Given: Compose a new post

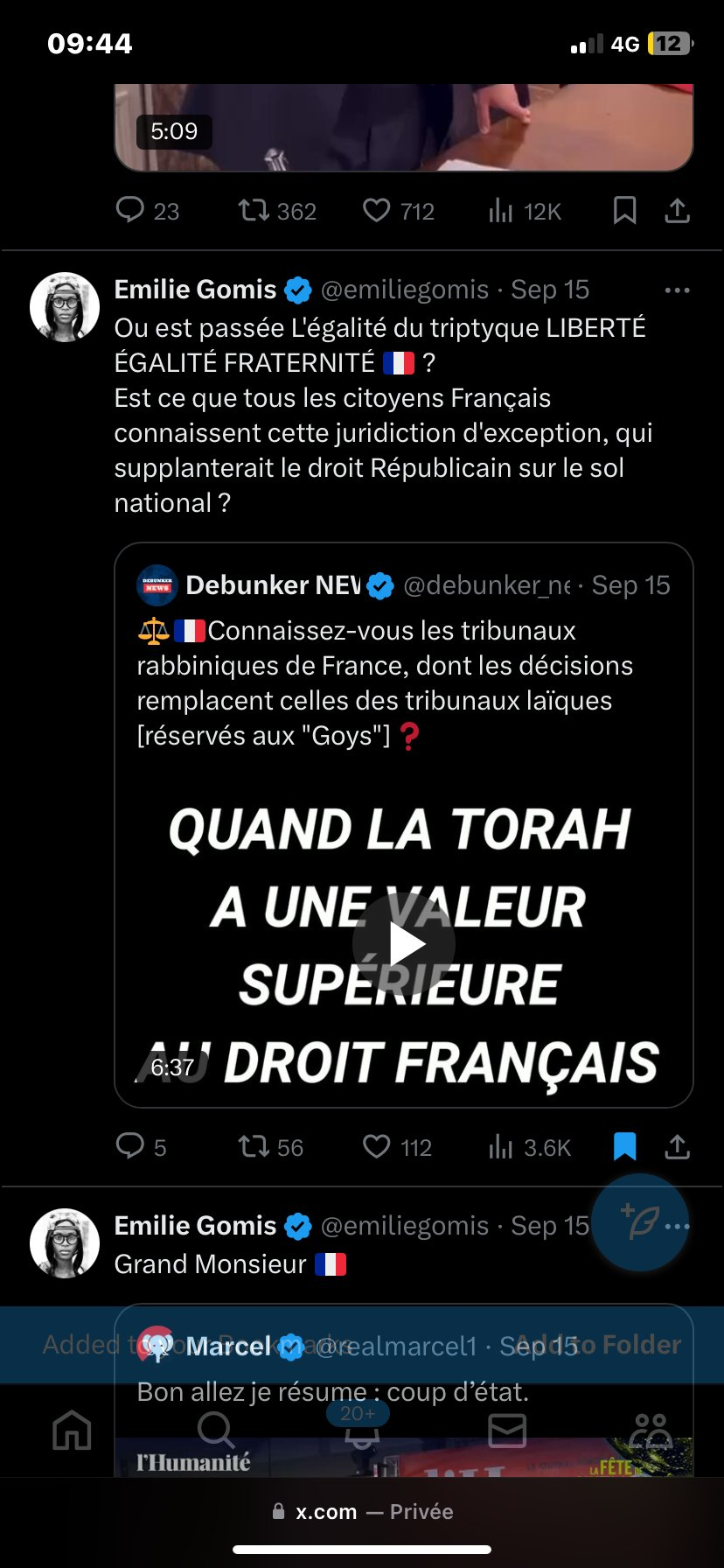Looking at the screenshot, I should coord(639,1221).
